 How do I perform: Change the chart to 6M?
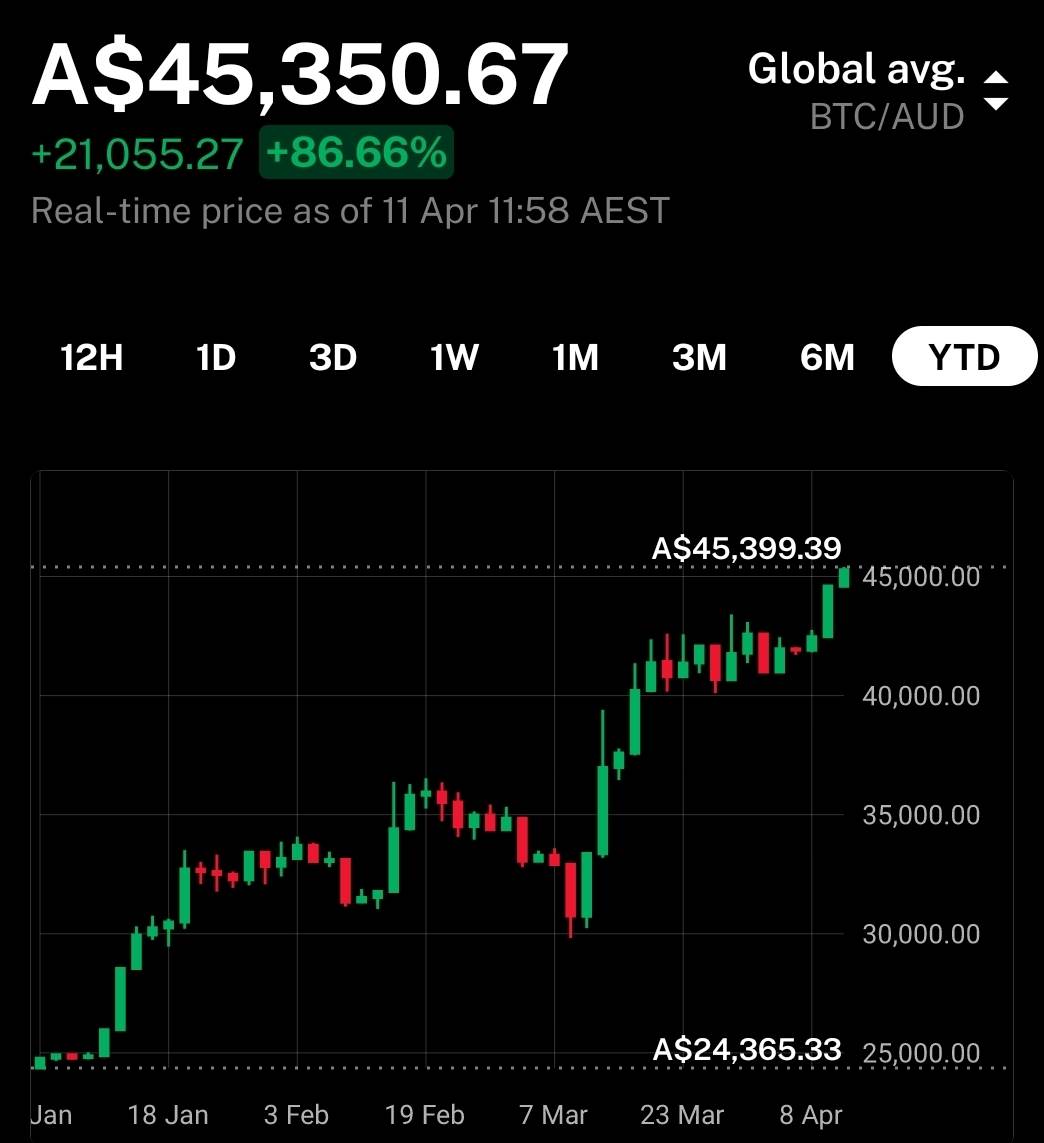click(x=827, y=357)
